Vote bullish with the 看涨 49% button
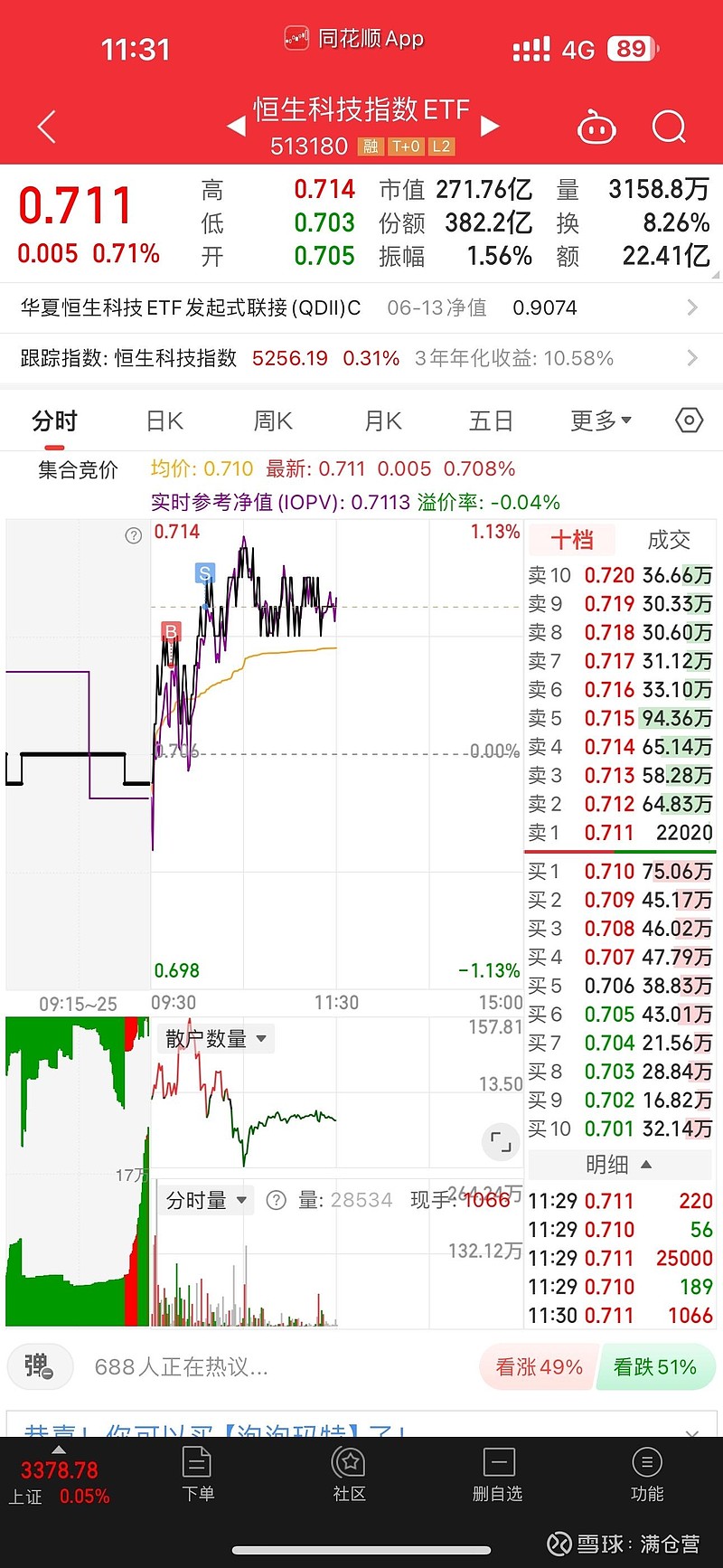Screen dimensions: 723x1568 (537, 1366)
